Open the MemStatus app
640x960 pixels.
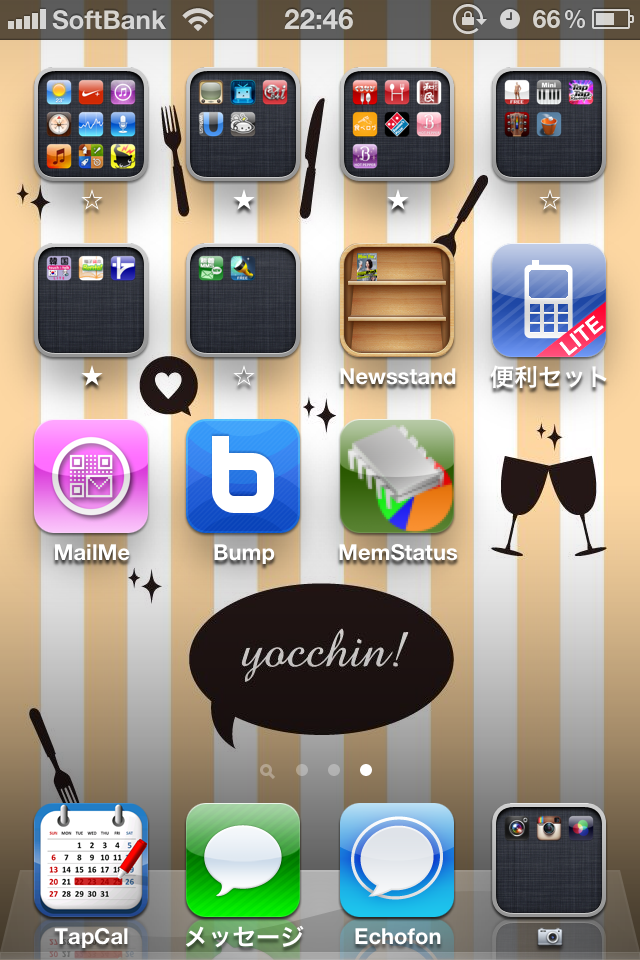tap(397, 477)
